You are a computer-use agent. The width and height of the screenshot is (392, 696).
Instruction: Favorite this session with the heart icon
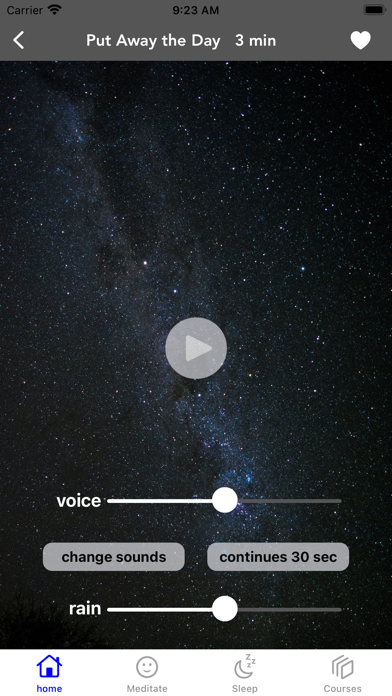360,40
